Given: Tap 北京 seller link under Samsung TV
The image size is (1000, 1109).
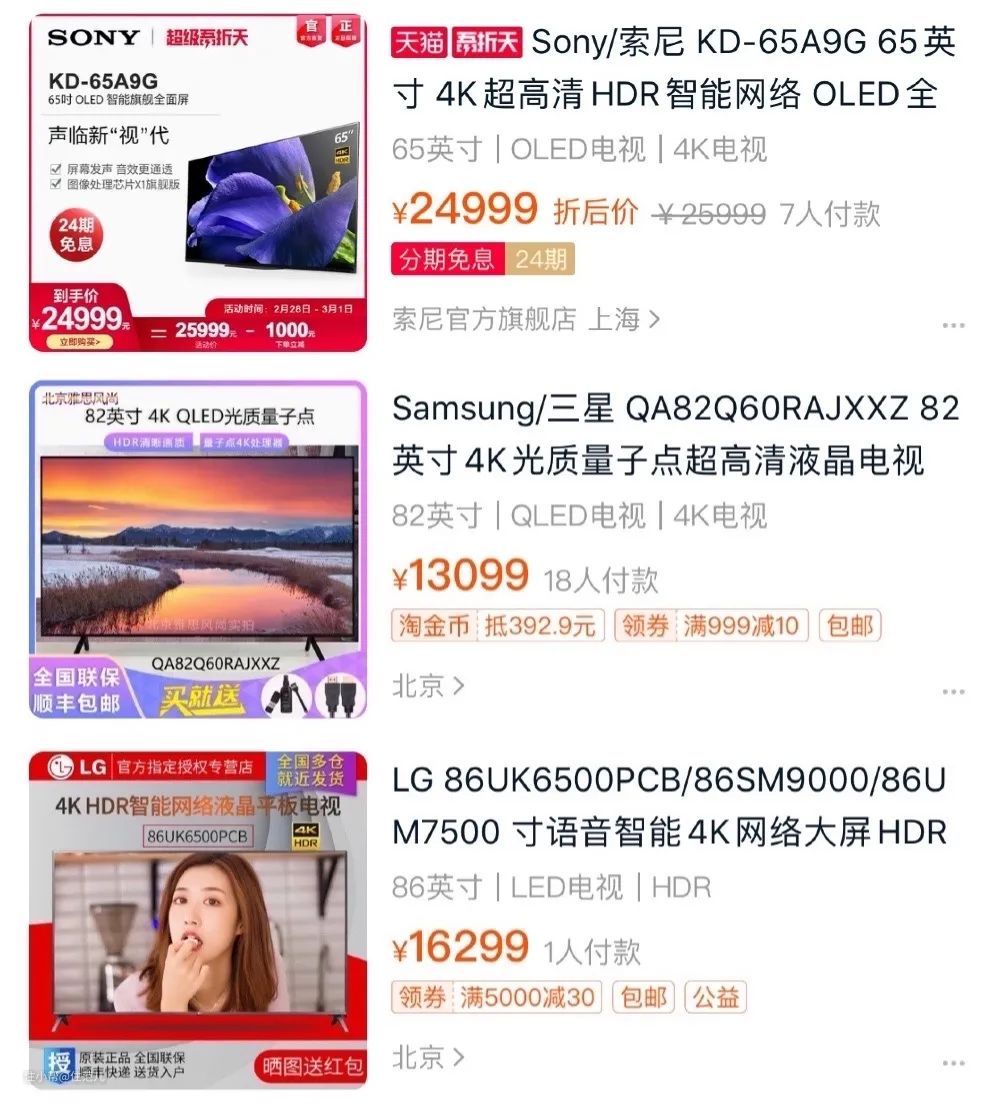Looking at the screenshot, I should (x=428, y=686).
